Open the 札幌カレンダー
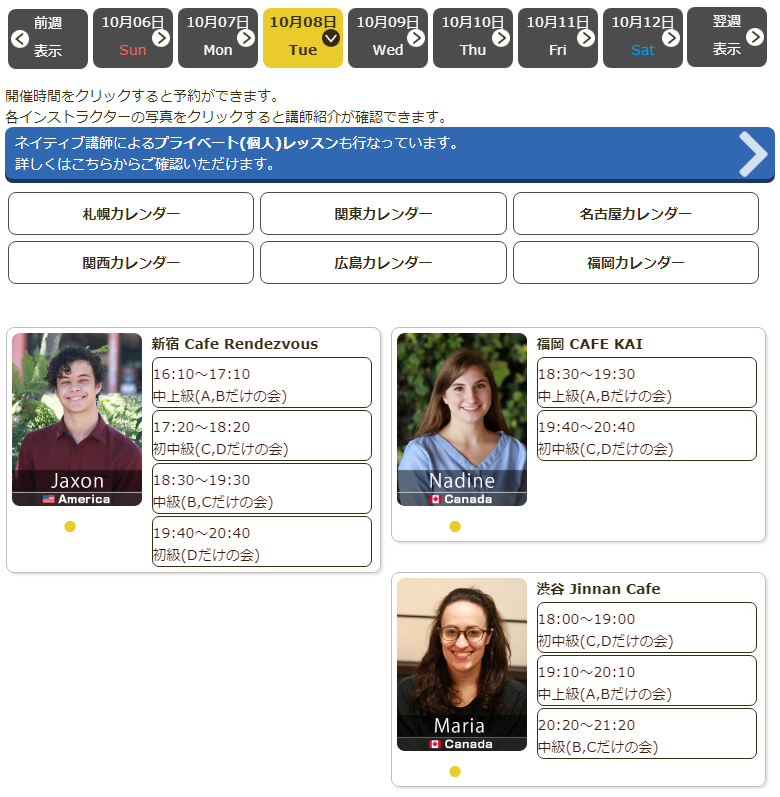The height and width of the screenshot is (797, 780). pos(131,214)
